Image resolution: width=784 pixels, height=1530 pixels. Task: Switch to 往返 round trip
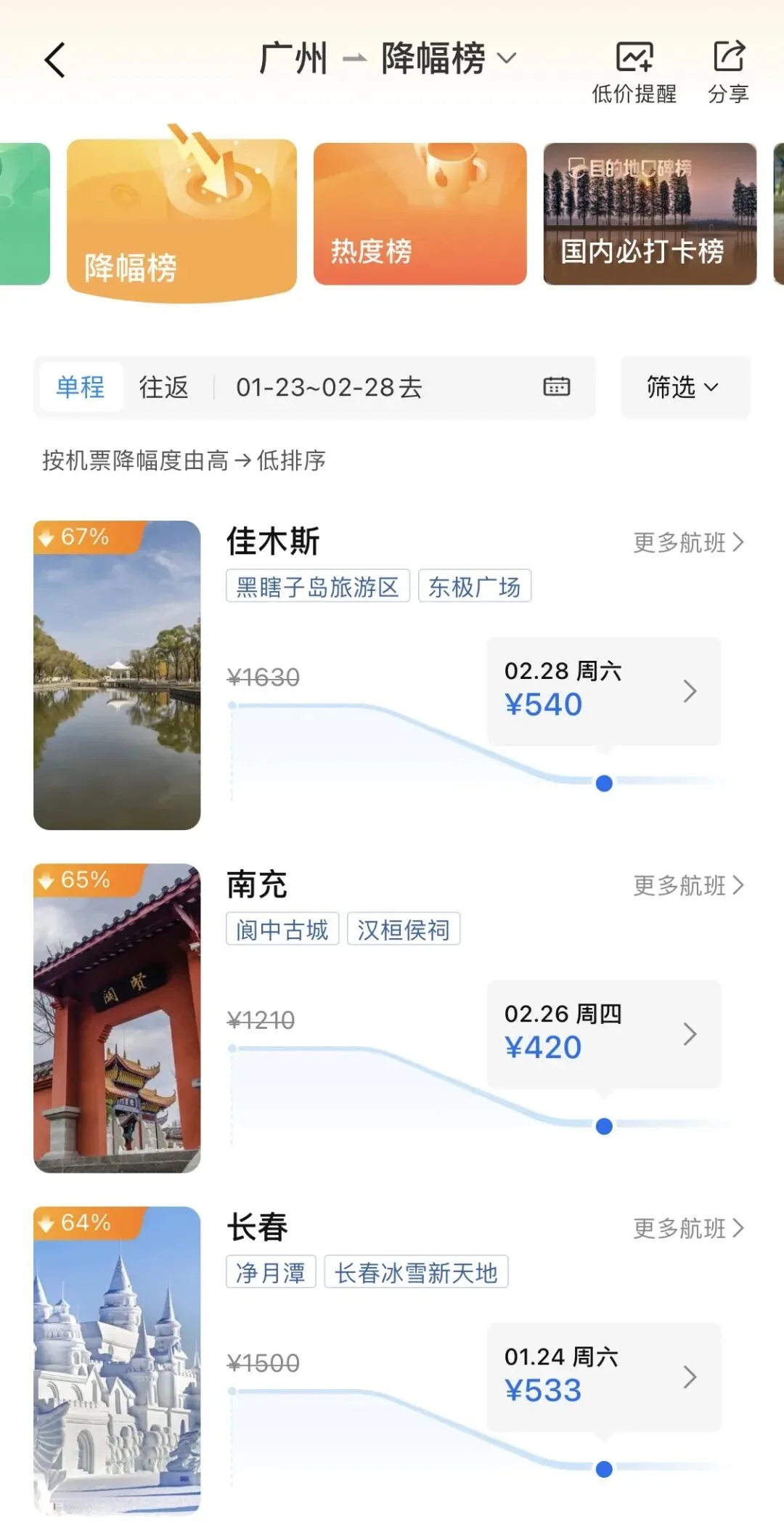164,387
